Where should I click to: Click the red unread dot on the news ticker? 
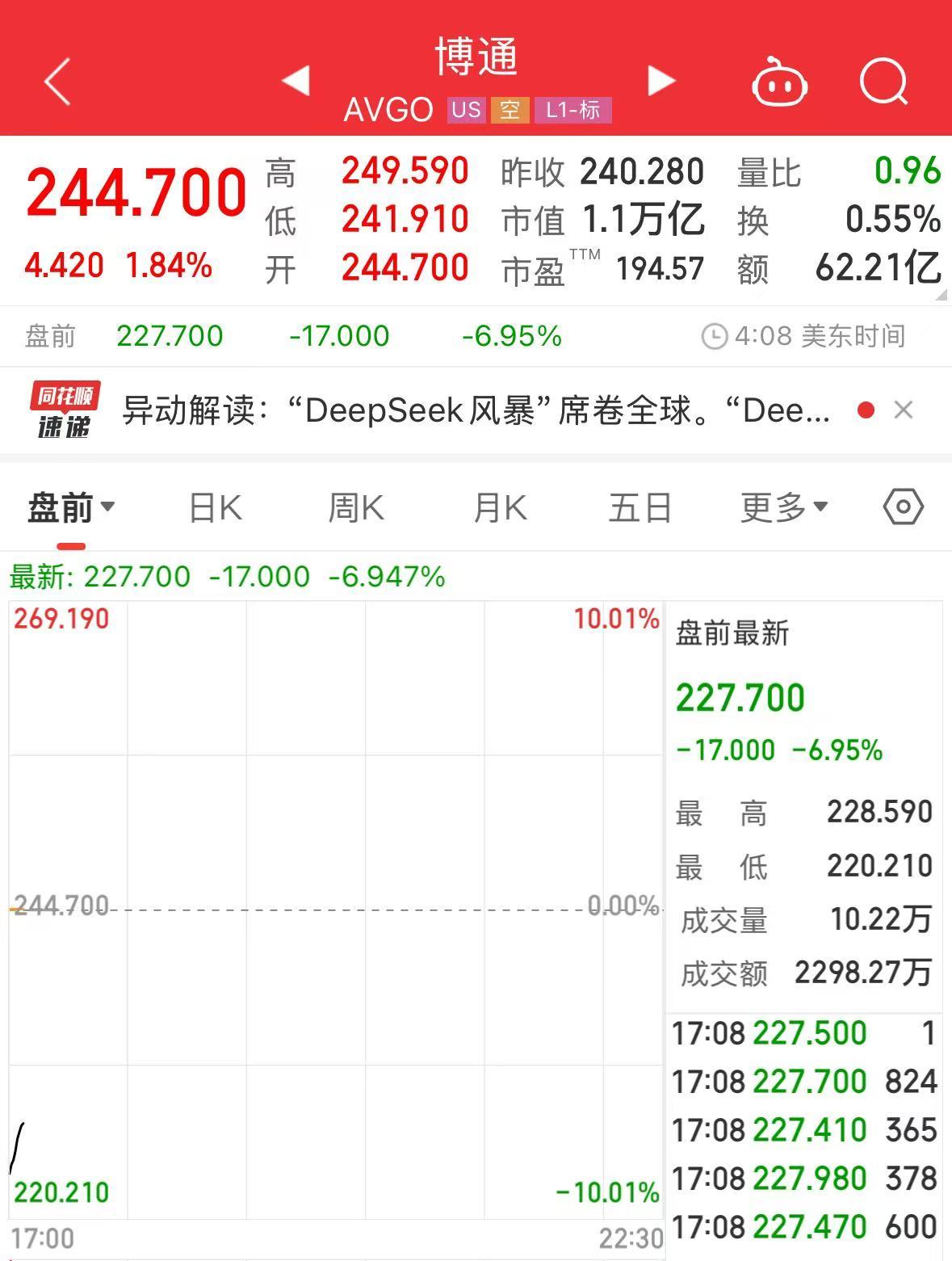(x=866, y=410)
